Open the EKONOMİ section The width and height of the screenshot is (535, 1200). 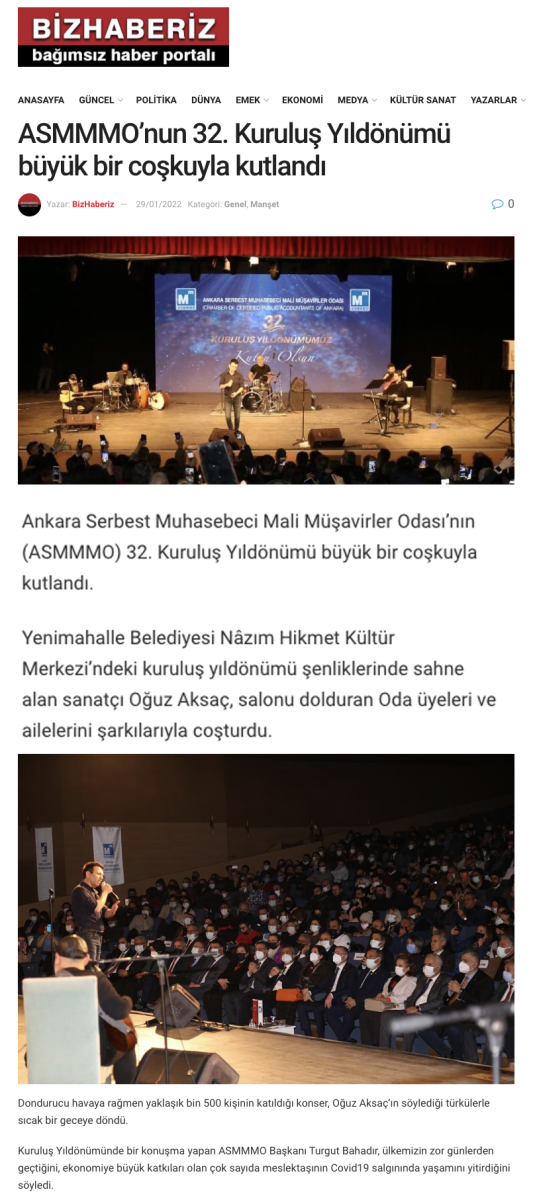tap(302, 100)
